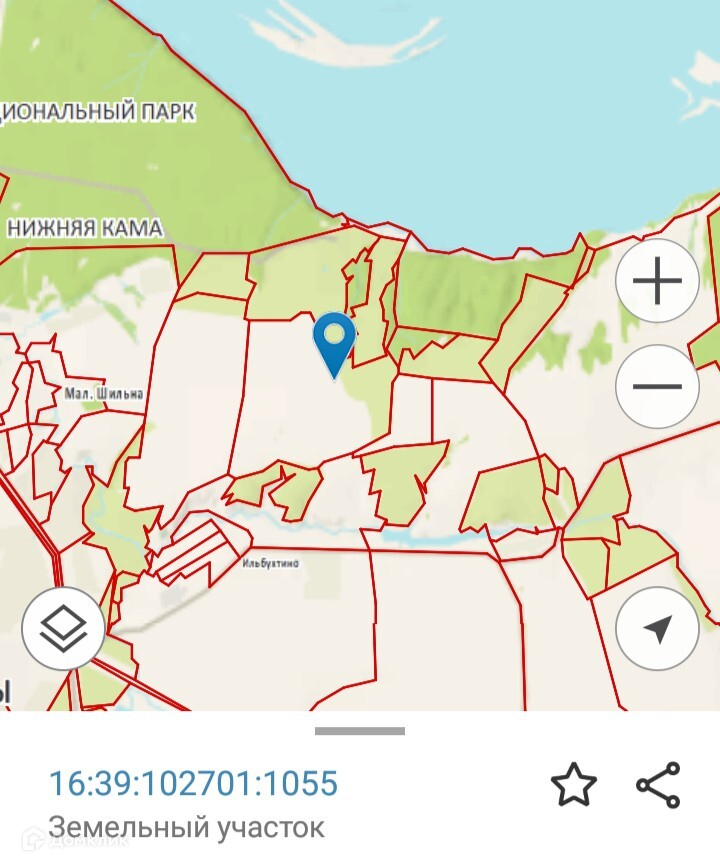Add this land plot to favorites

(574, 786)
